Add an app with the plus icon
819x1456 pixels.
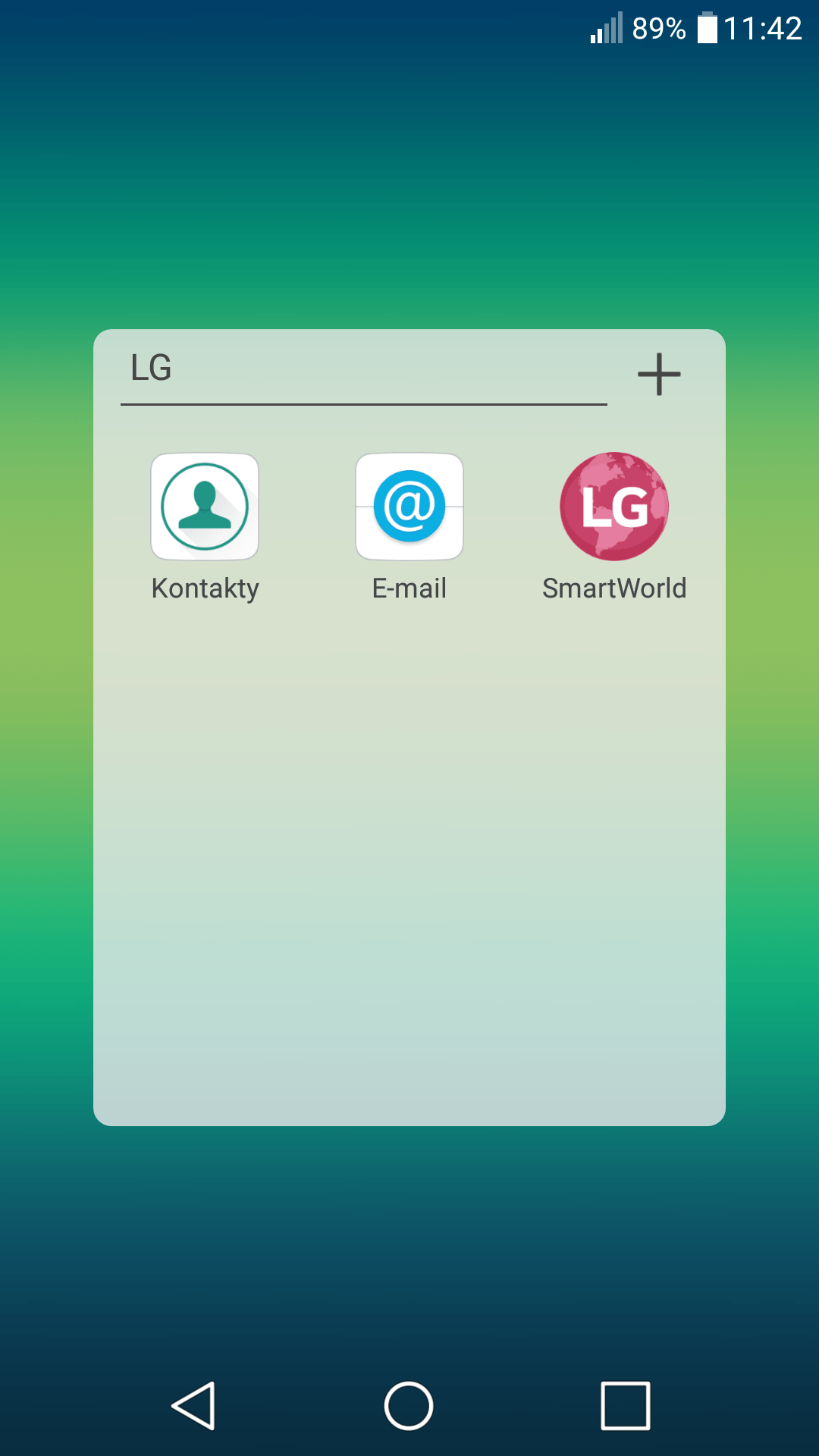pos(659,374)
